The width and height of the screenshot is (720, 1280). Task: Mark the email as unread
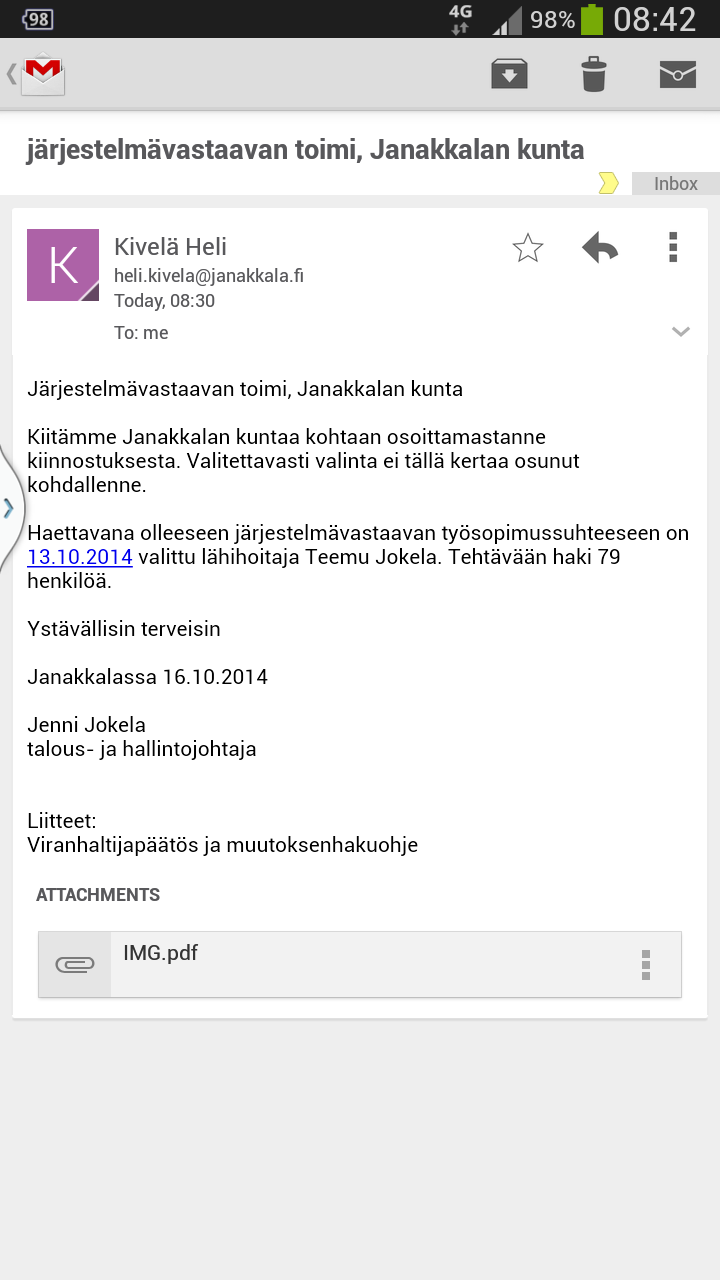(677, 74)
